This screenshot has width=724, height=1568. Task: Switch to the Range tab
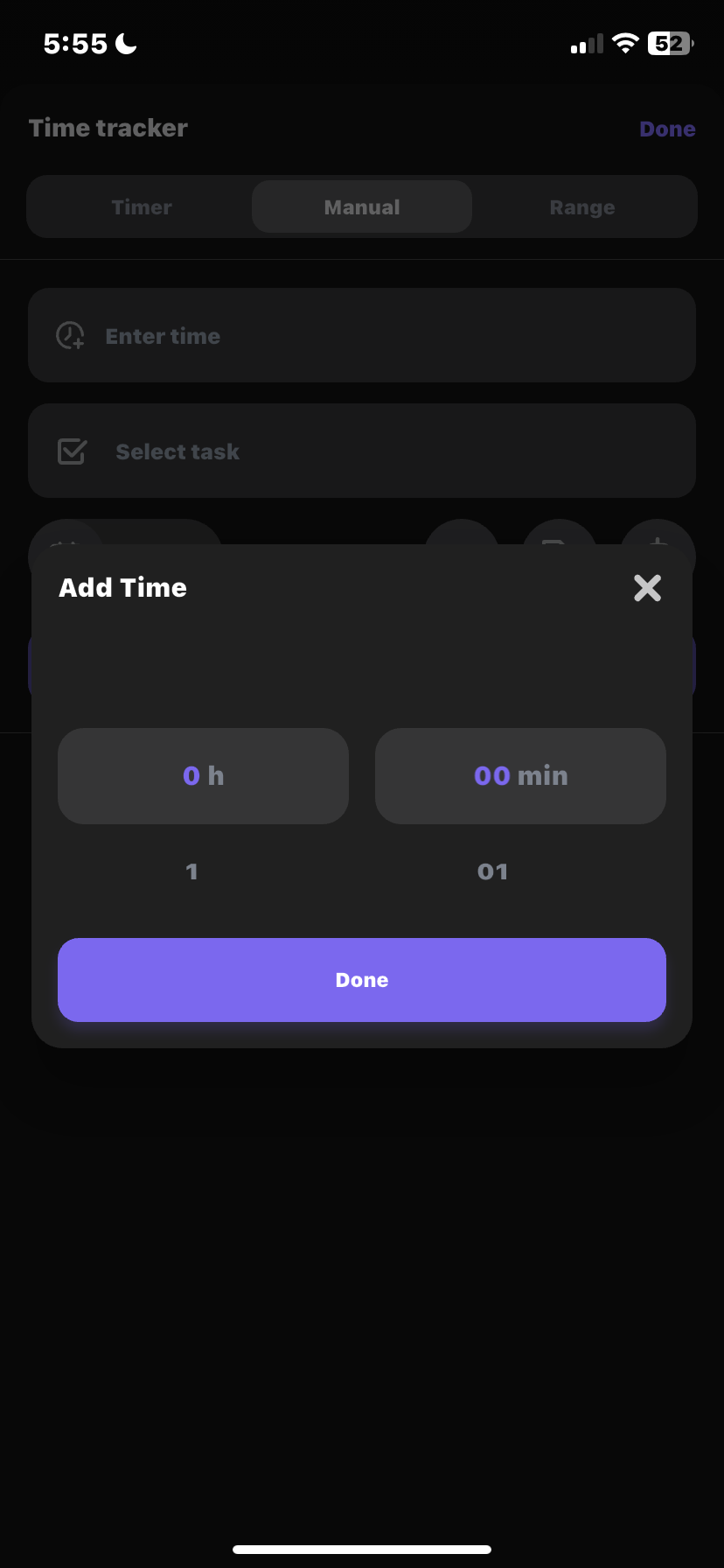(582, 206)
